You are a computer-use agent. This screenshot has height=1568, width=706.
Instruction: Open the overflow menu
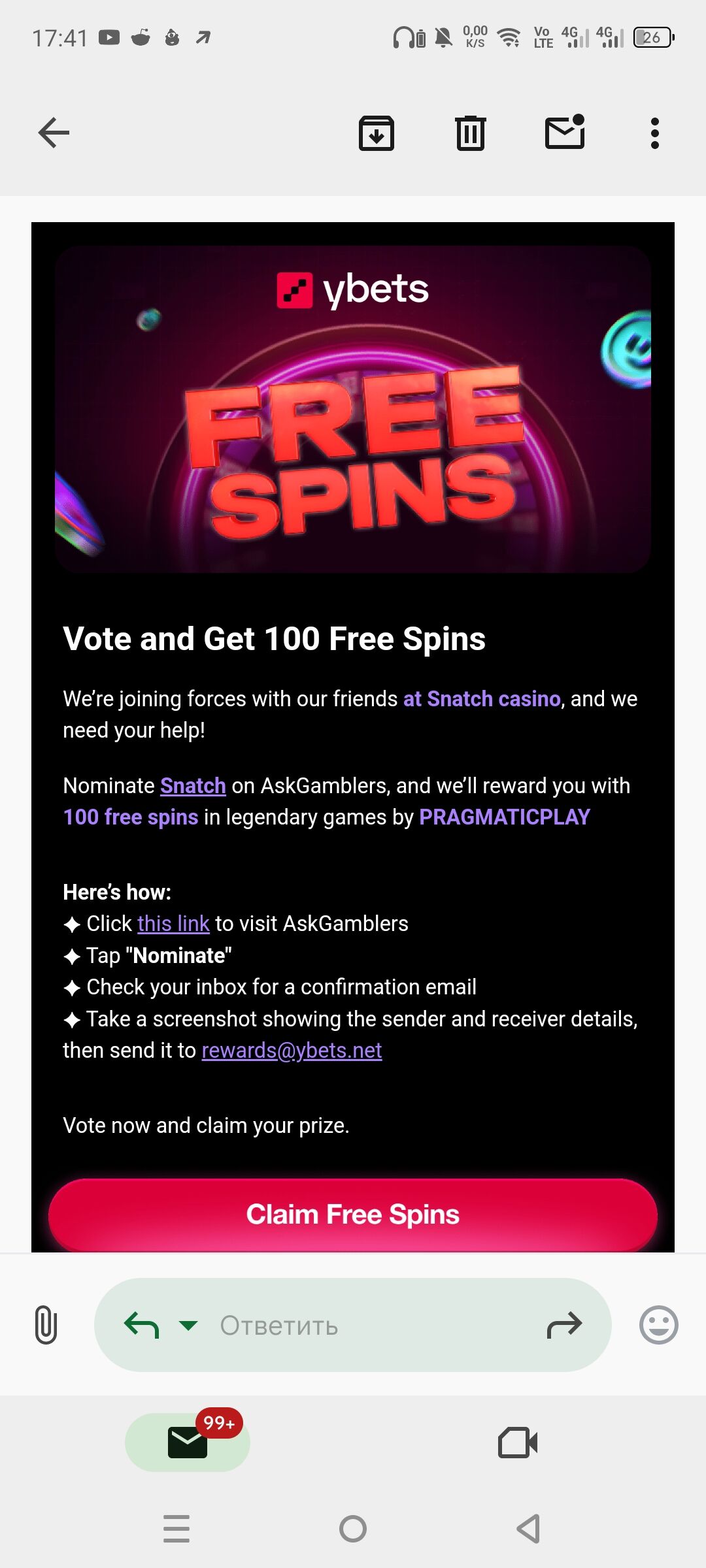[654, 133]
